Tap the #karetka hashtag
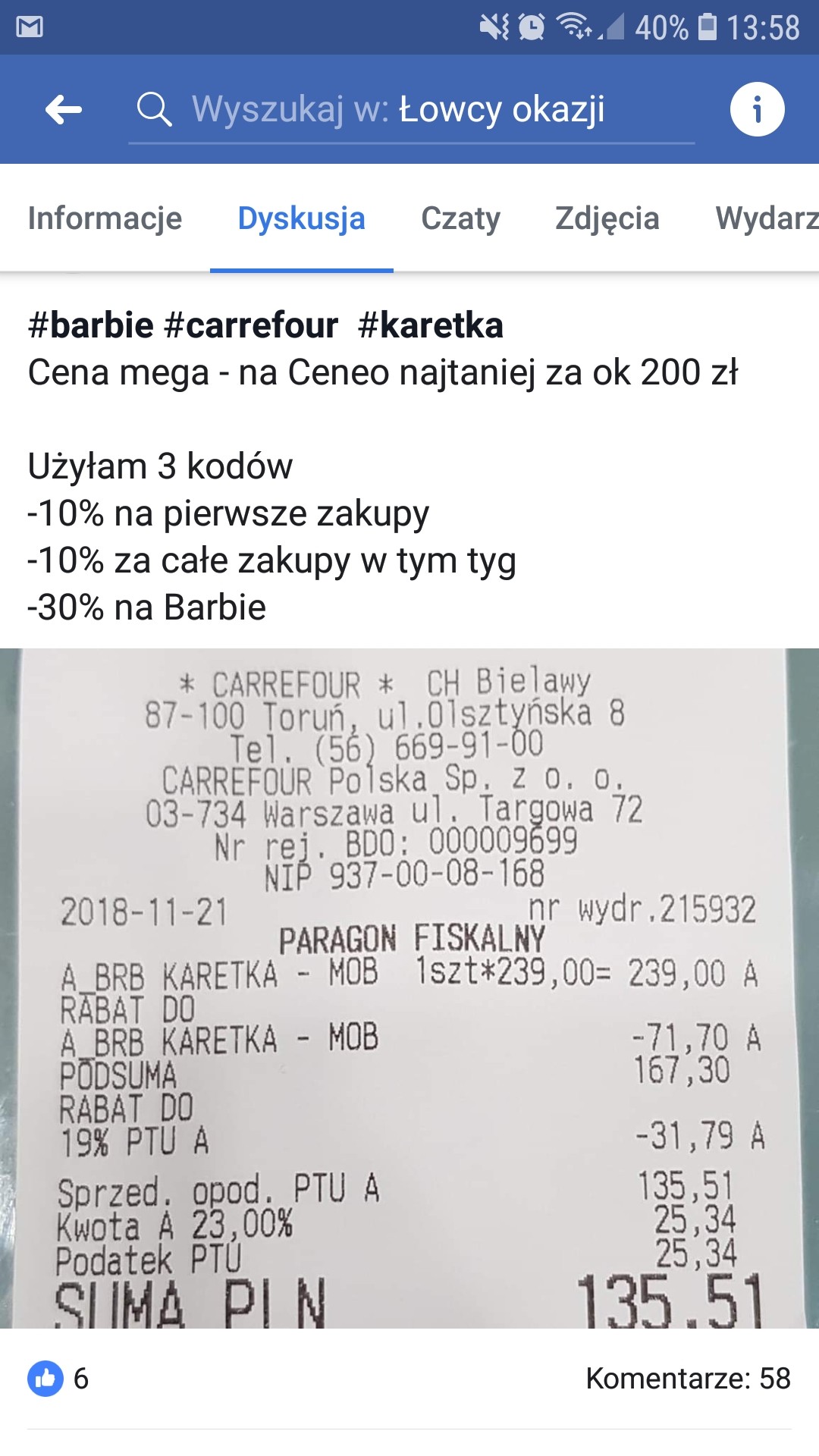Screen dimensions: 819x1456 click(430, 325)
